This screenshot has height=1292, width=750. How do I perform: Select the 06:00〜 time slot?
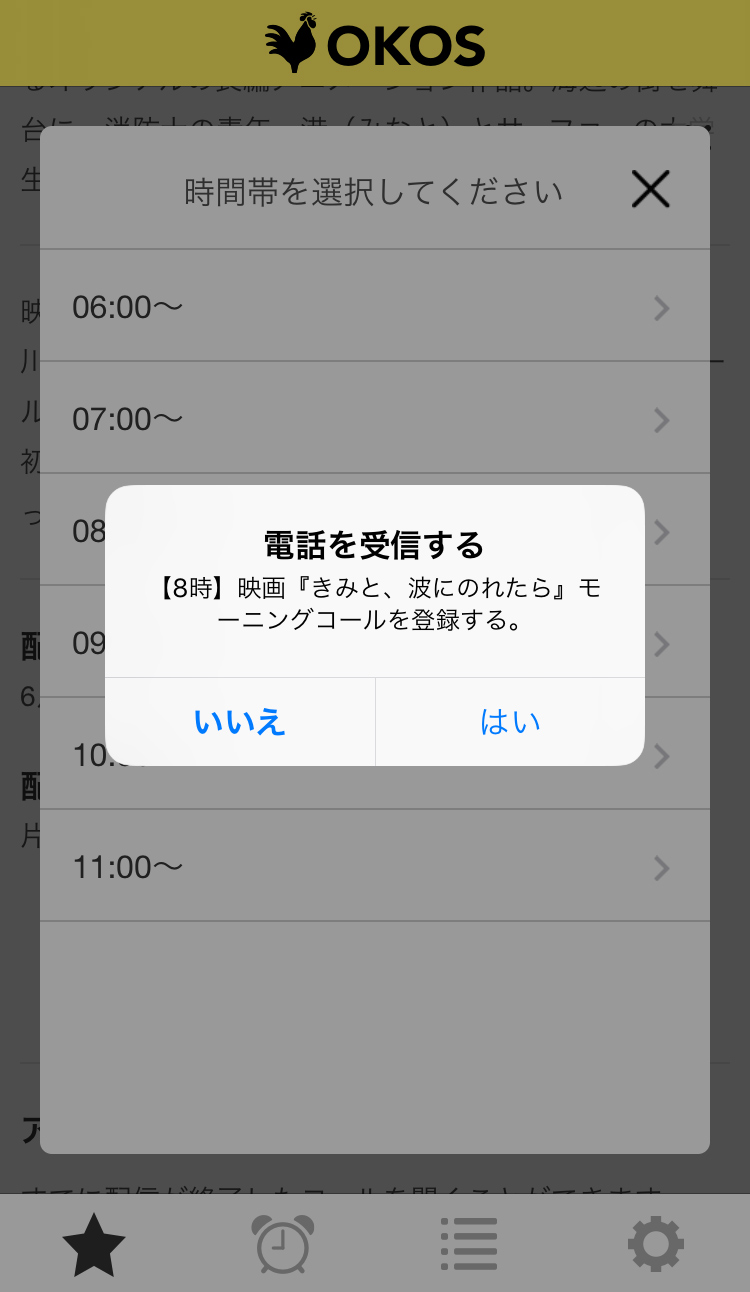click(x=375, y=306)
